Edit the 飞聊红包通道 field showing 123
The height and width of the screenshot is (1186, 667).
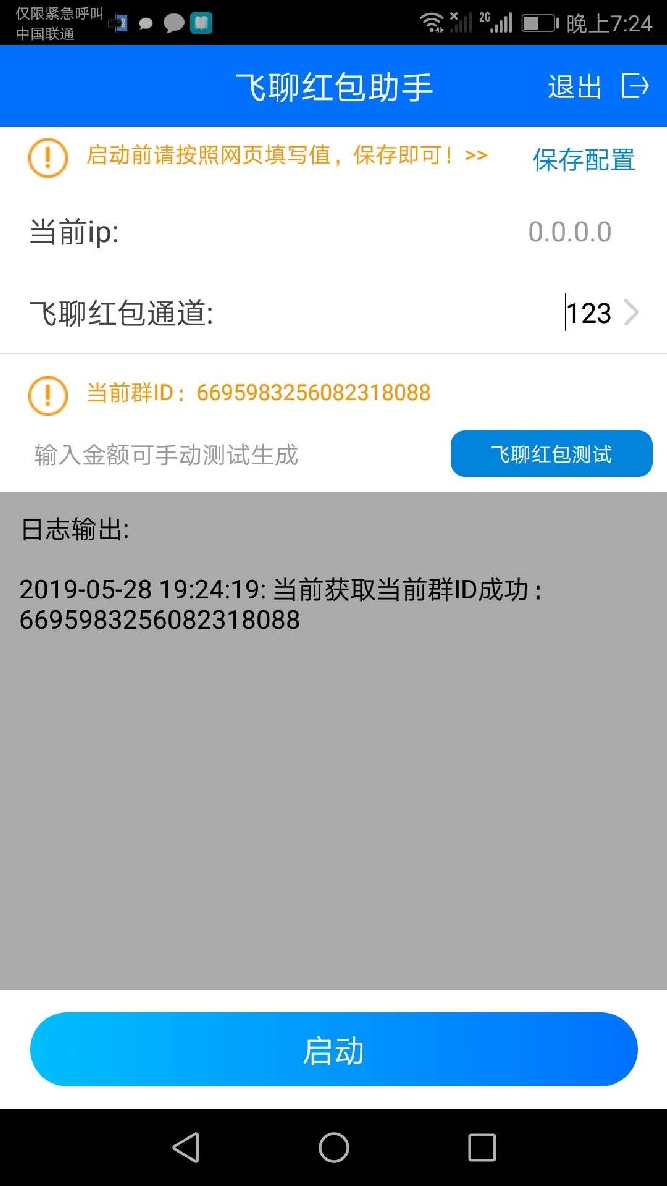(588, 312)
